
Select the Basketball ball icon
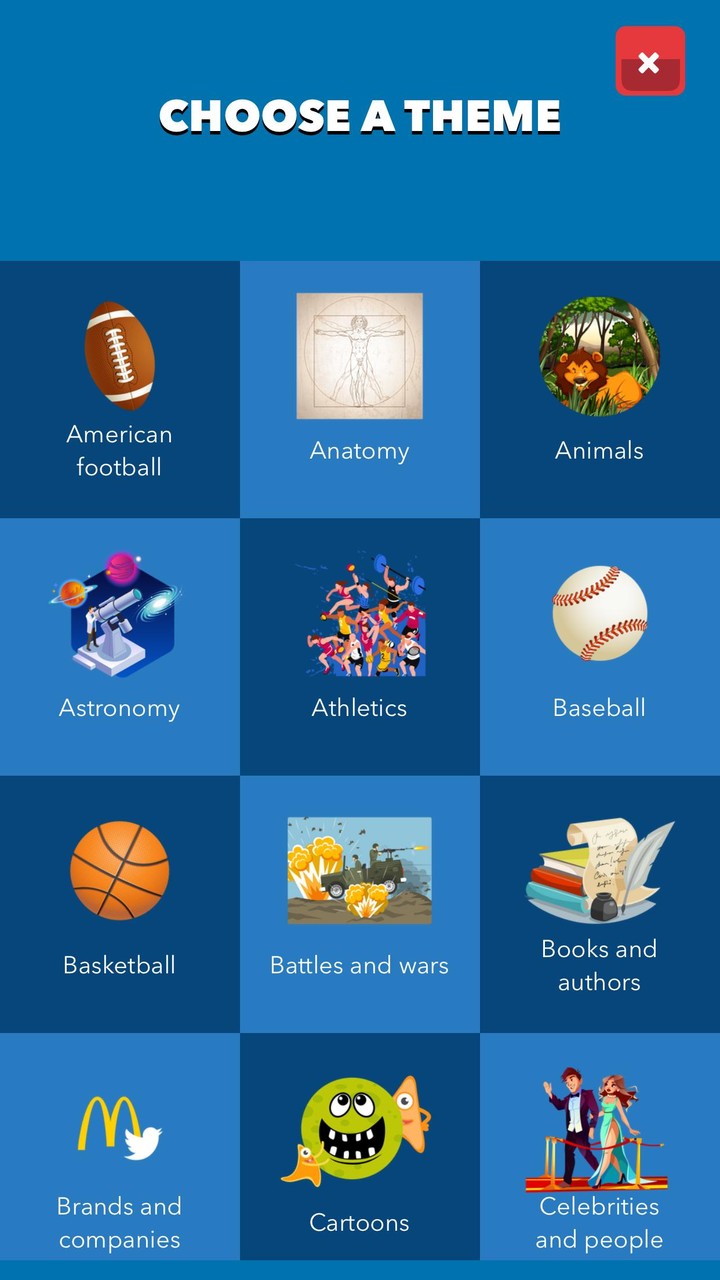pyautogui.click(x=119, y=869)
